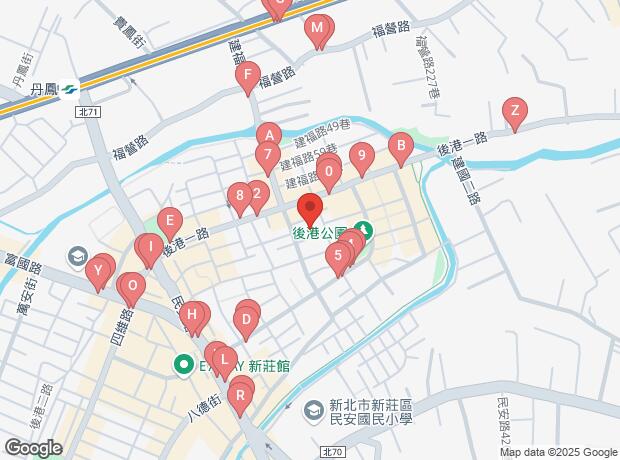Open marker number 2
Viewport: 620px width, 460px height.
point(257,195)
